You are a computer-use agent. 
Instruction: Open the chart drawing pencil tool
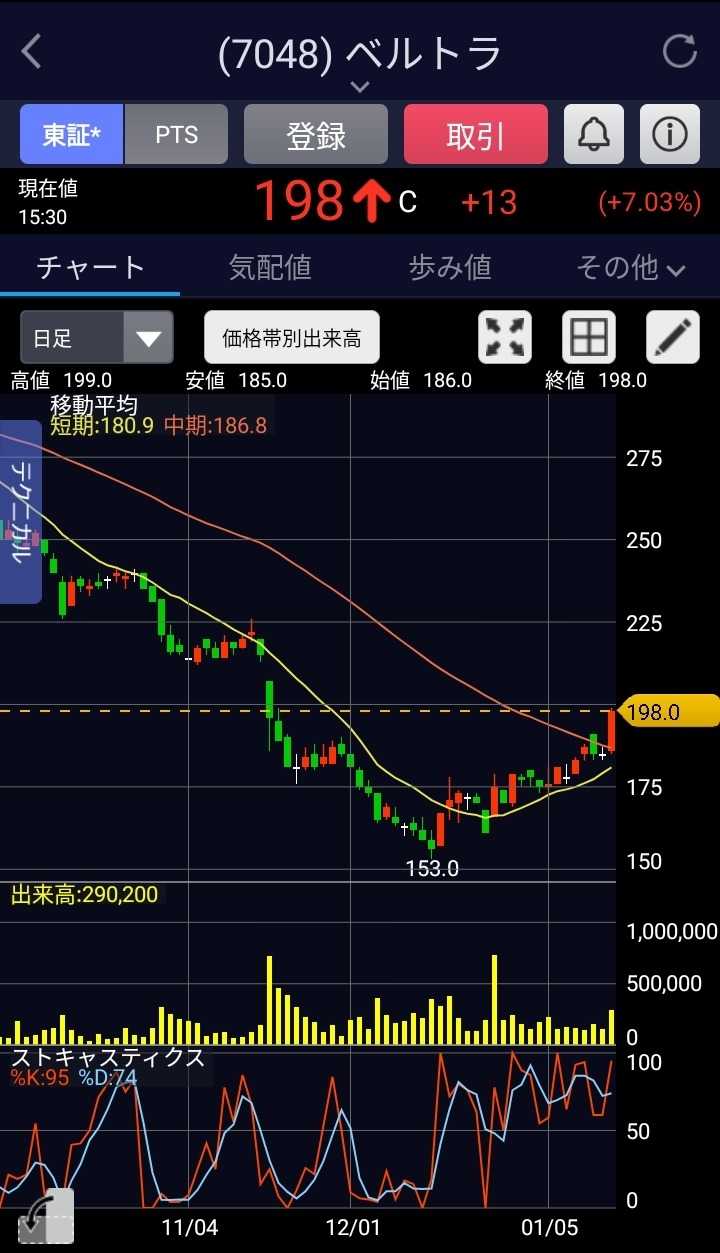pyautogui.click(x=673, y=337)
